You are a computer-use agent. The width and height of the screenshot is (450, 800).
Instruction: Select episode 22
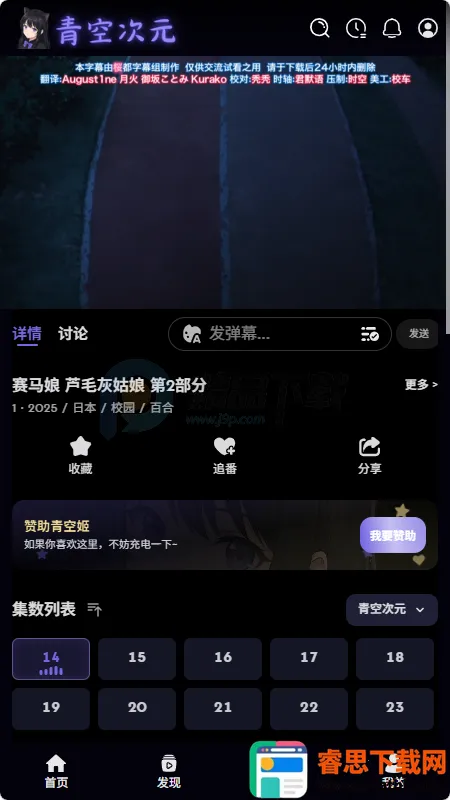point(309,709)
